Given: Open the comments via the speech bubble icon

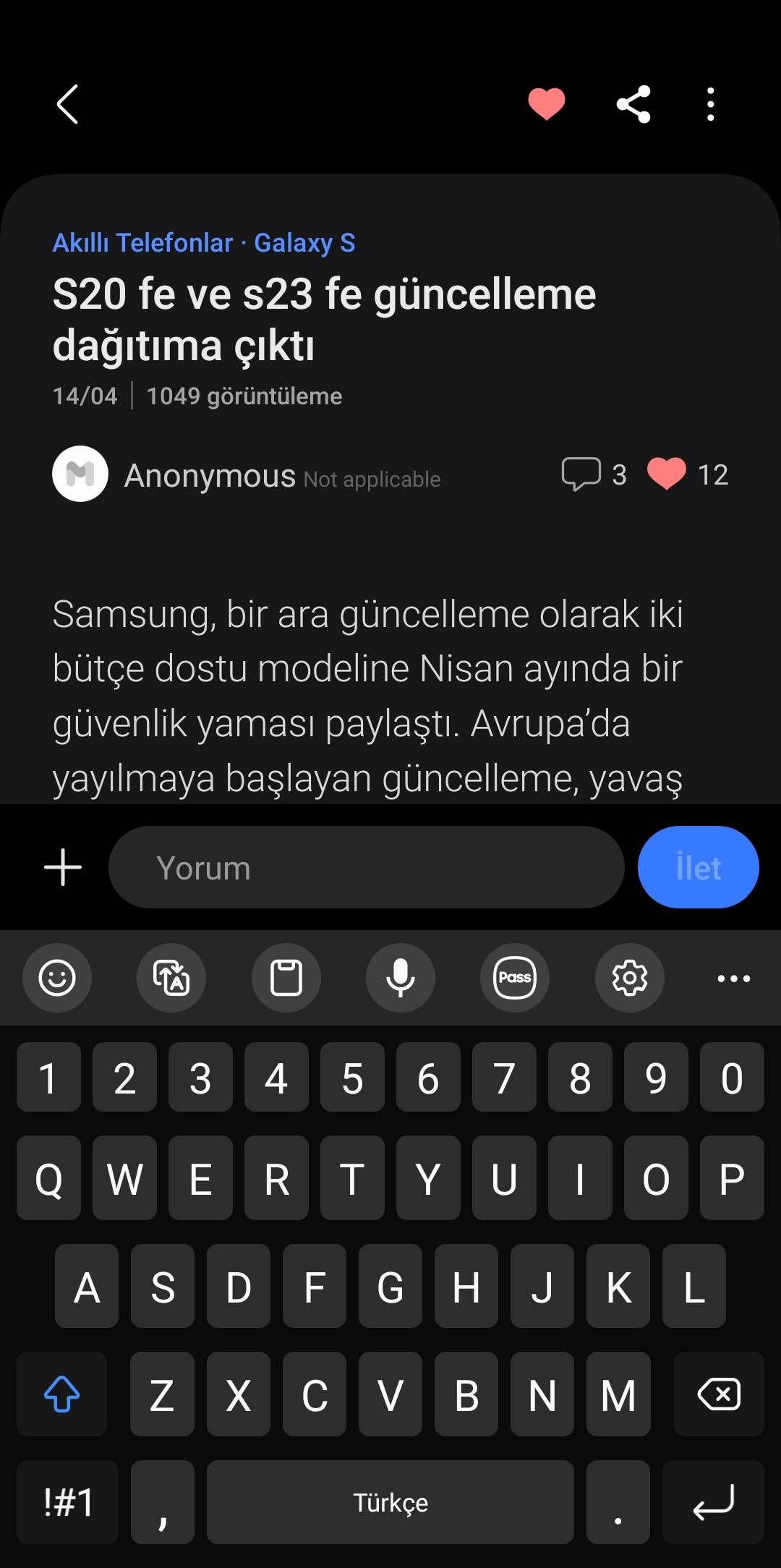Looking at the screenshot, I should tap(581, 474).
